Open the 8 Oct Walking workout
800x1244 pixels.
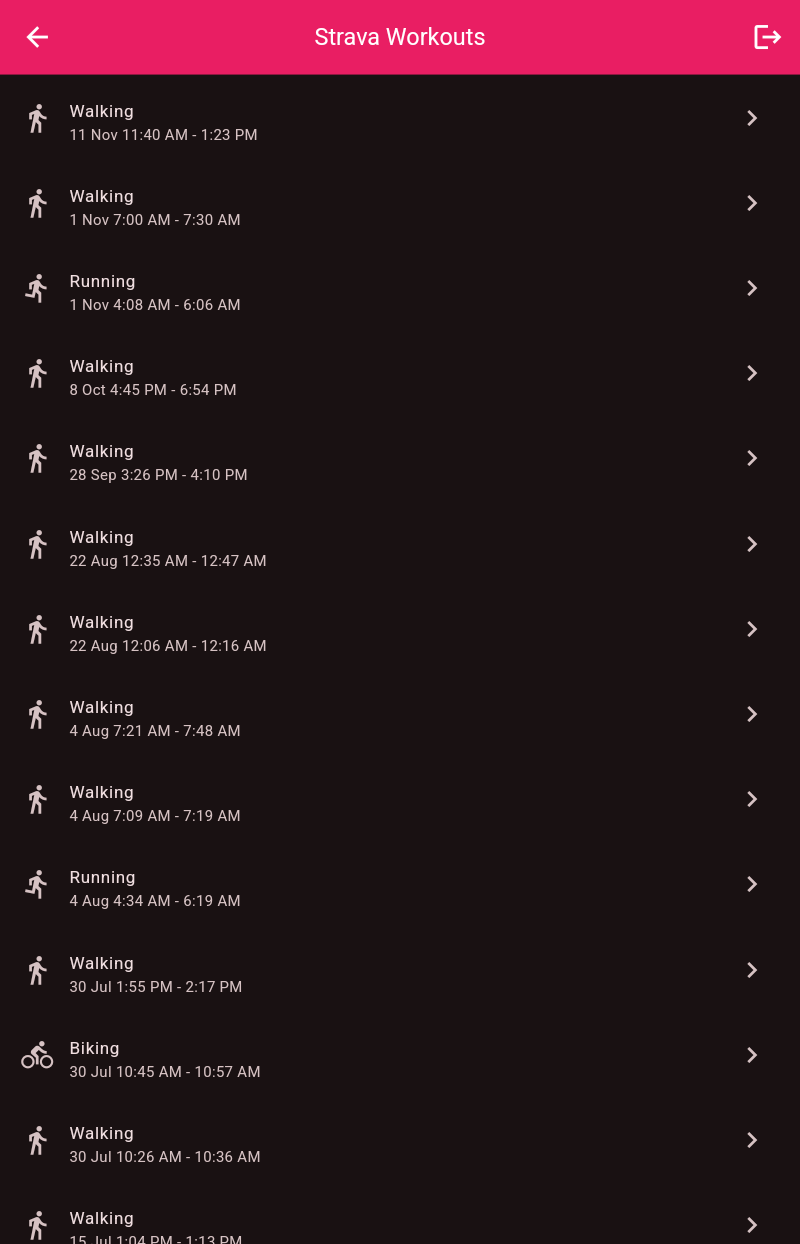[400, 374]
